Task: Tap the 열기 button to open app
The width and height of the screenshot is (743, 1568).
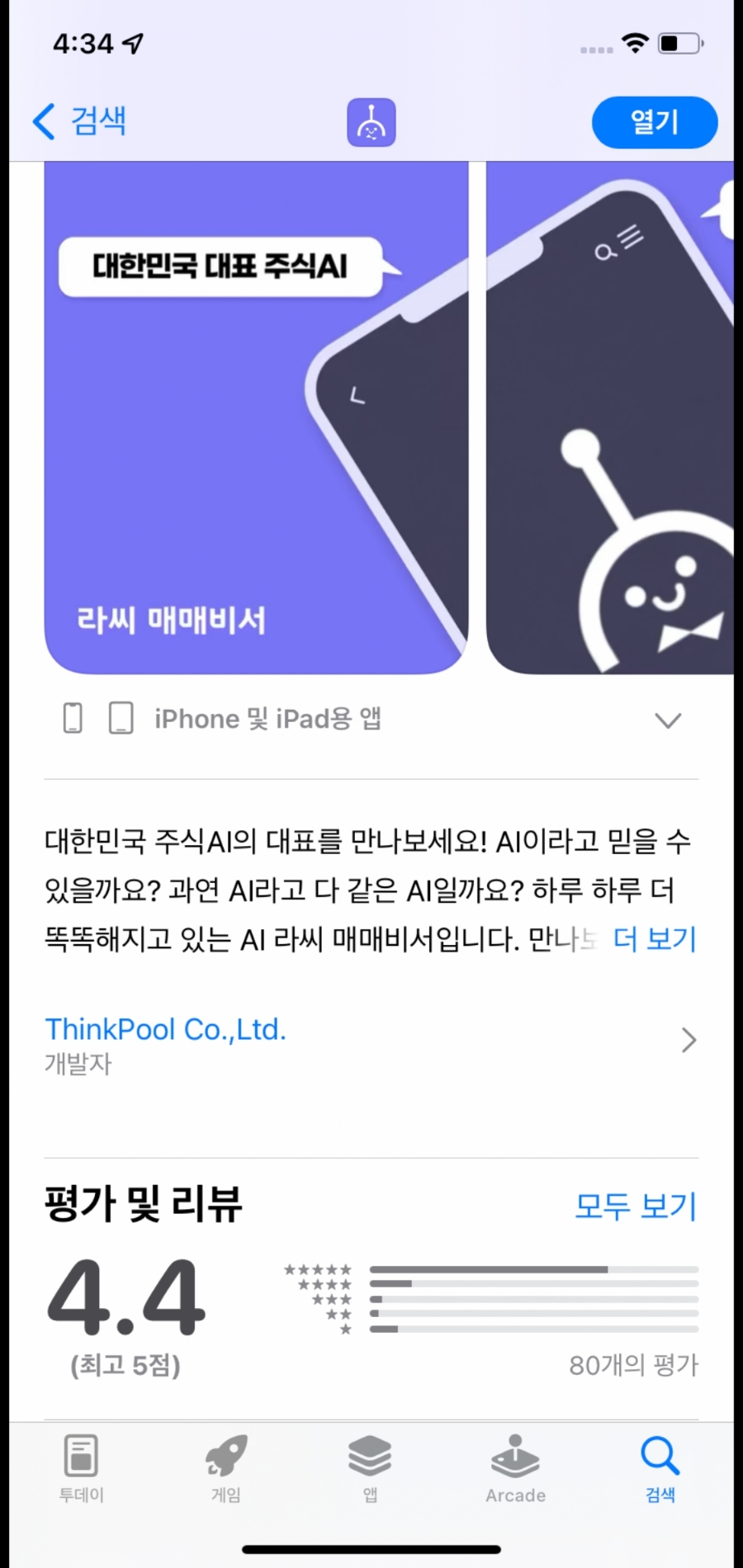Action: [x=654, y=122]
